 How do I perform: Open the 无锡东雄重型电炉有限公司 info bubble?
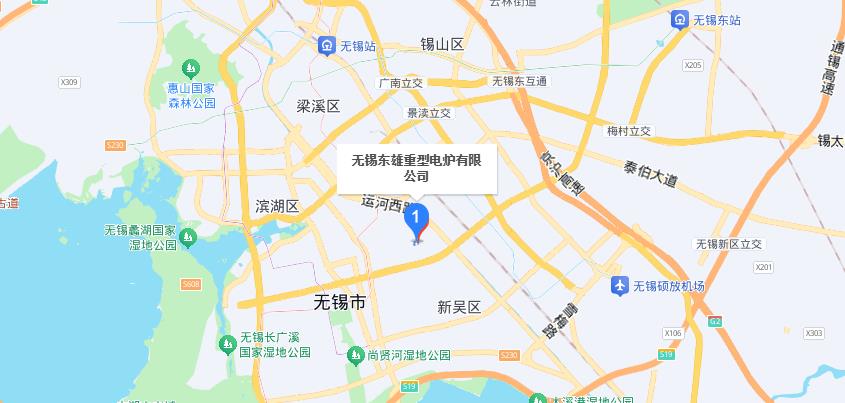click(x=417, y=169)
